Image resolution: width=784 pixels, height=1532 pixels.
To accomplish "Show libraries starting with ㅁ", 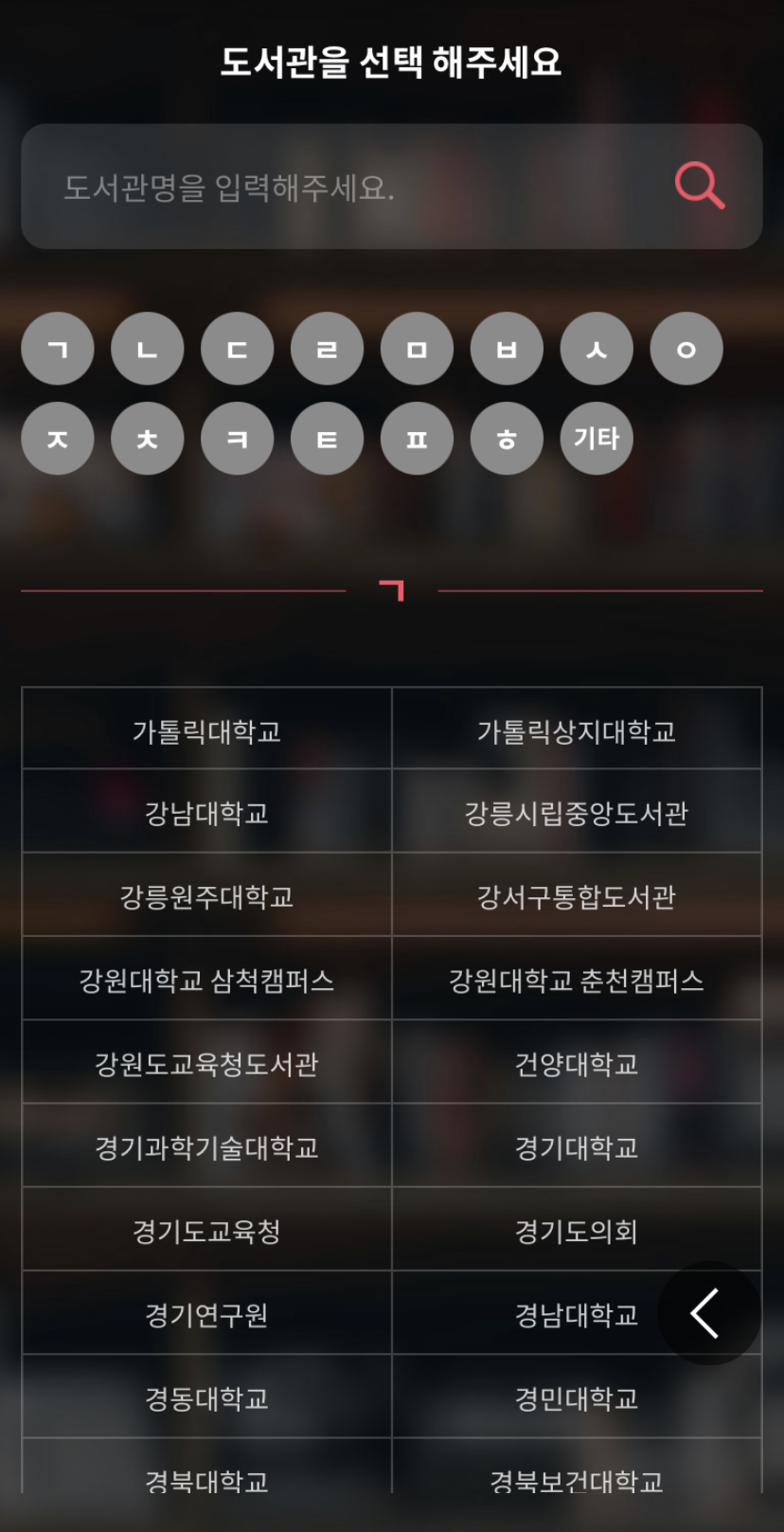I will coord(417,349).
